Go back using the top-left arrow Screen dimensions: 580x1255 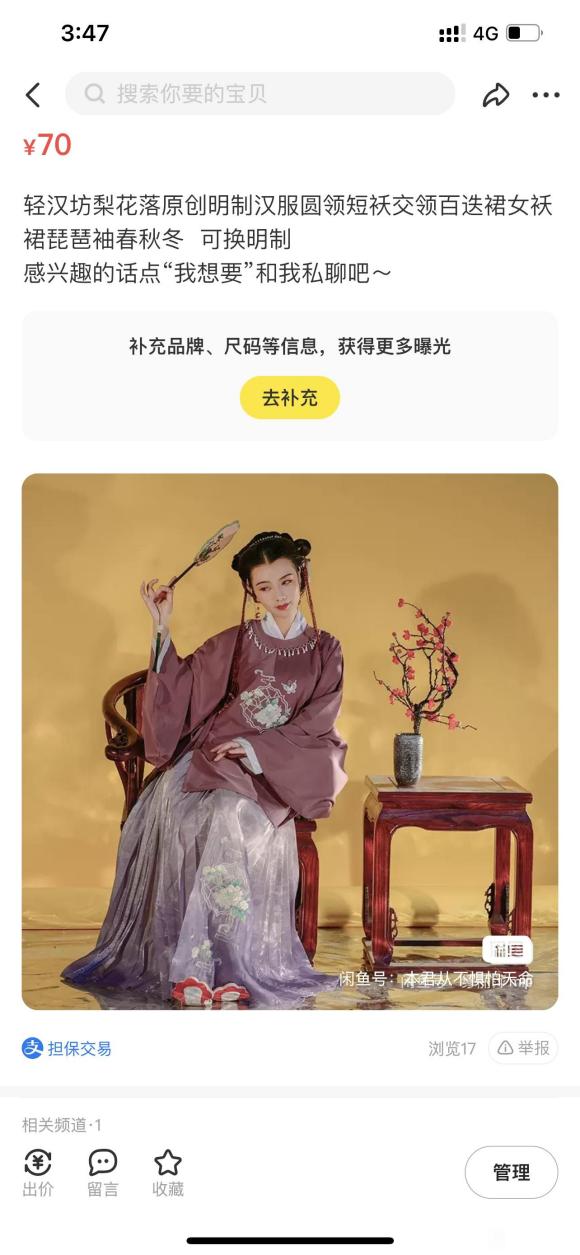(x=33, y=95)
